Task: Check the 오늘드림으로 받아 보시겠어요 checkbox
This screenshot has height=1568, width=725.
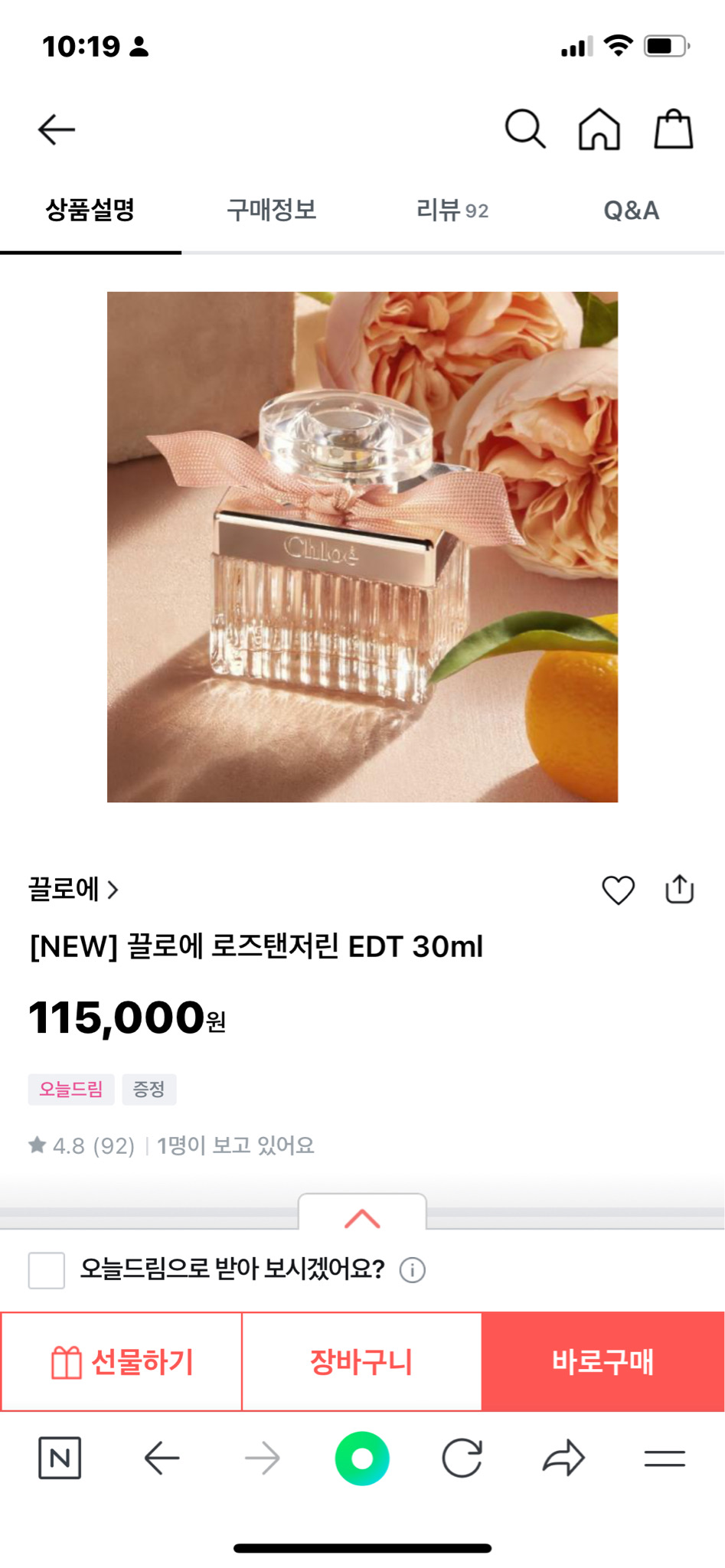Action: (46, 1269)
